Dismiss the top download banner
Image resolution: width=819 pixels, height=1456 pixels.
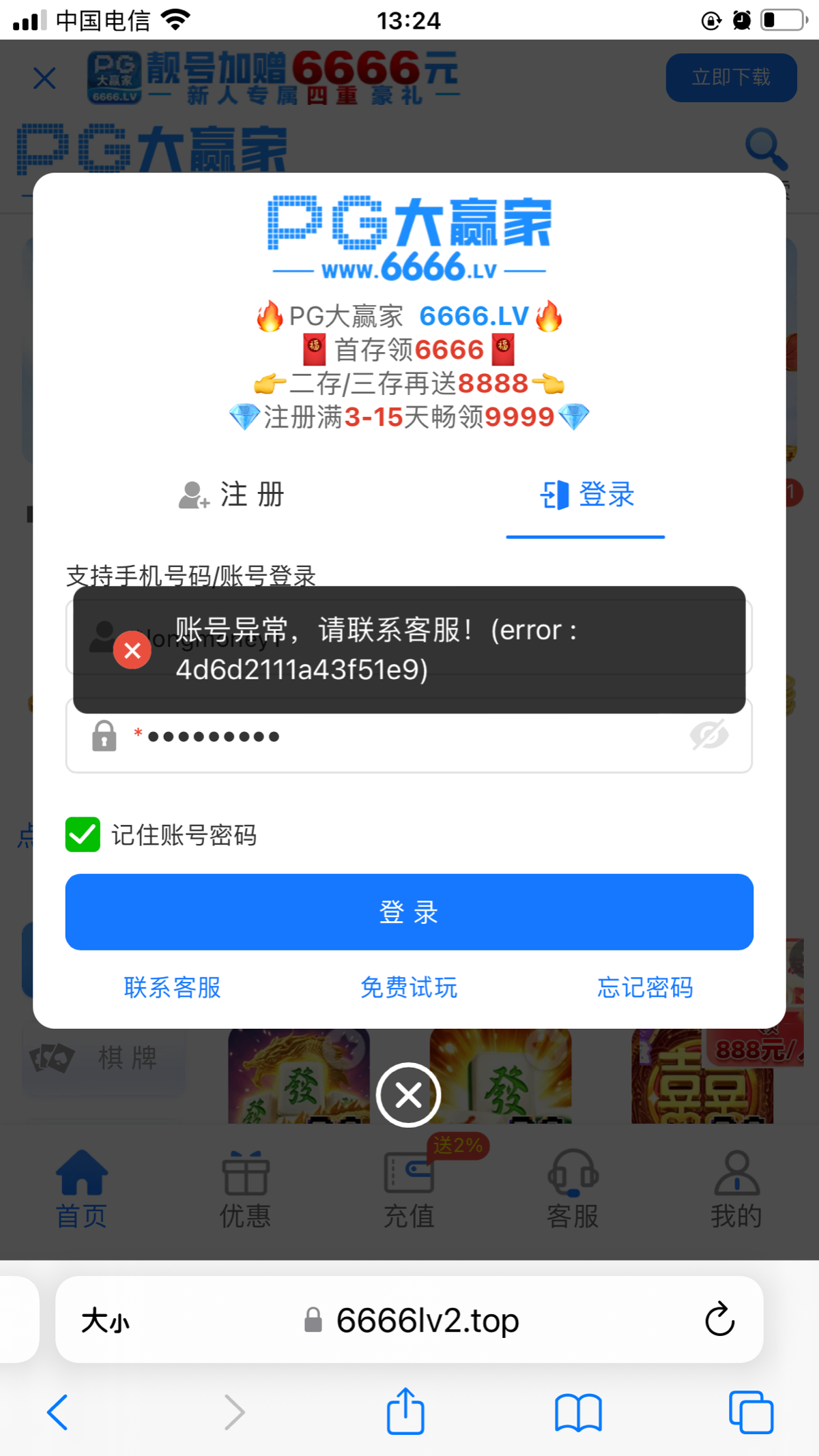click(x=44, y=78)
